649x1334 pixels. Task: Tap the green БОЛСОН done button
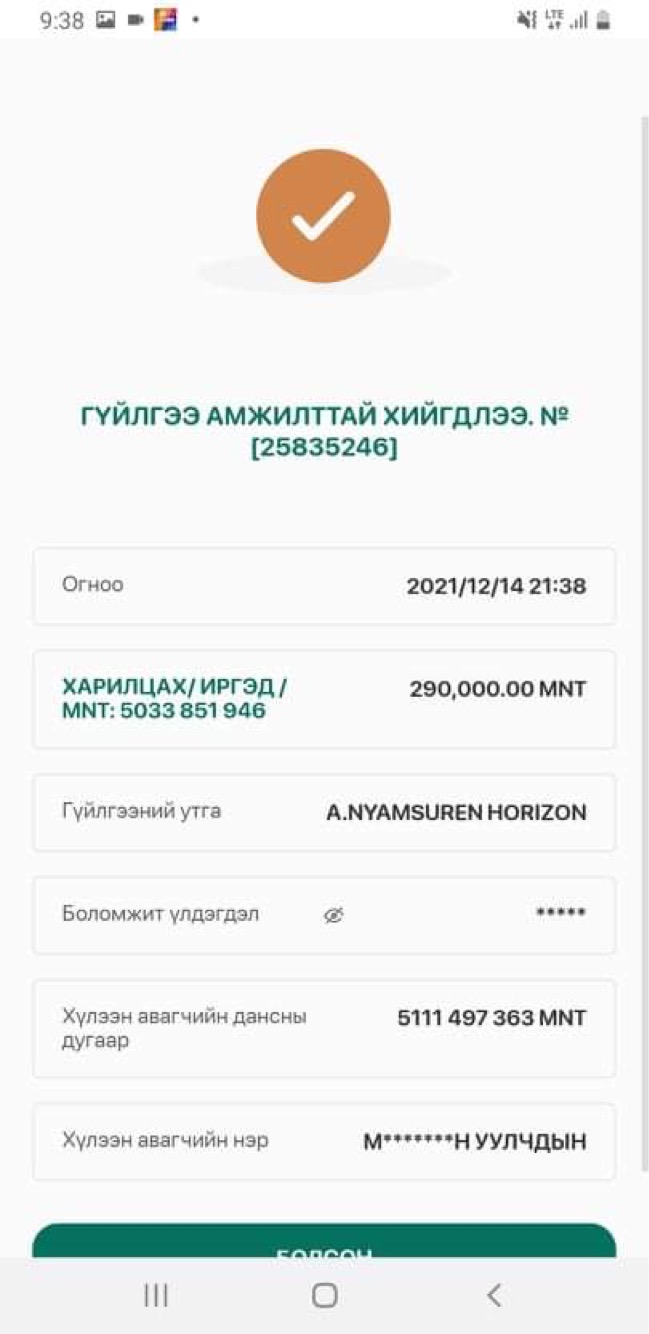[x=324, y=1243]
